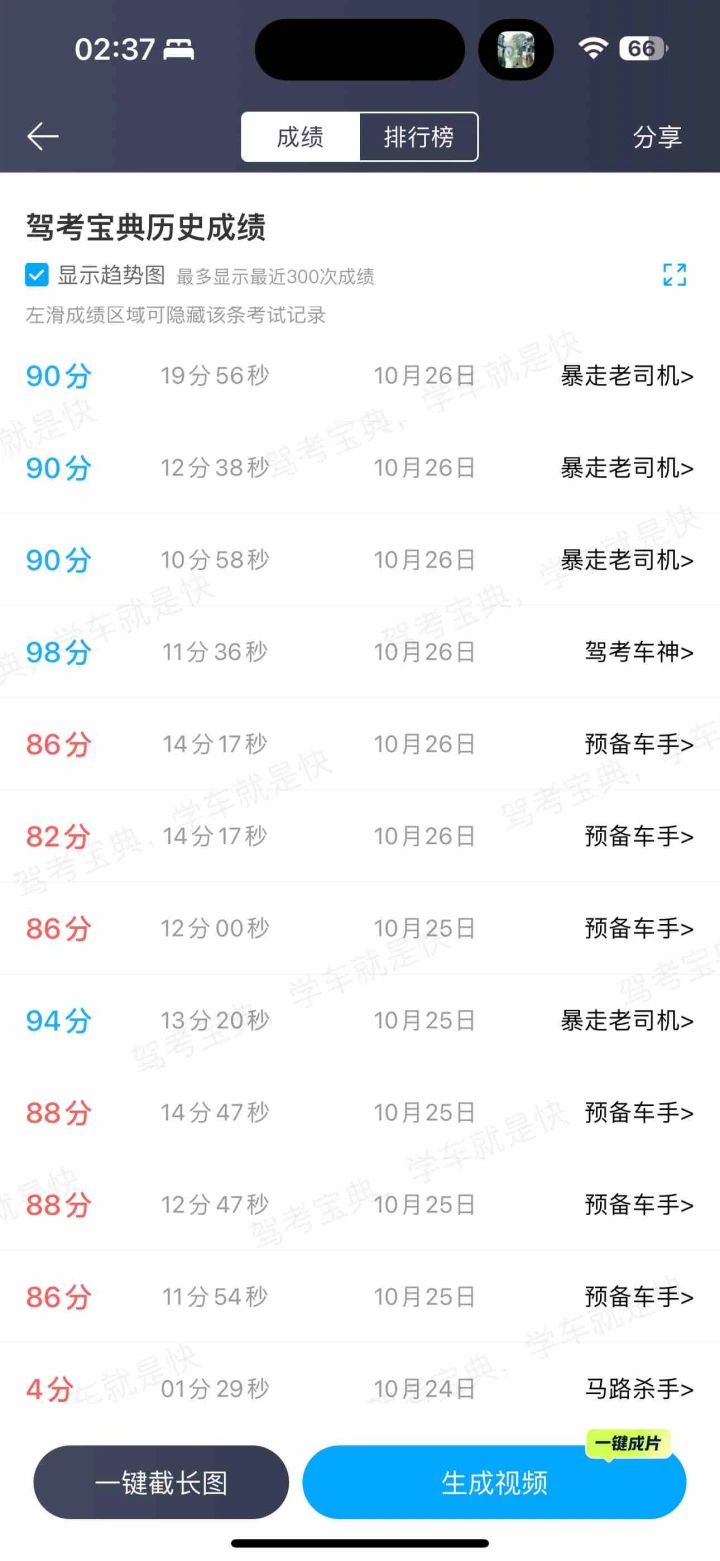Open the 86分 record taking 11分54秒
720x1561 pixels.
[x=360, y=1296]
